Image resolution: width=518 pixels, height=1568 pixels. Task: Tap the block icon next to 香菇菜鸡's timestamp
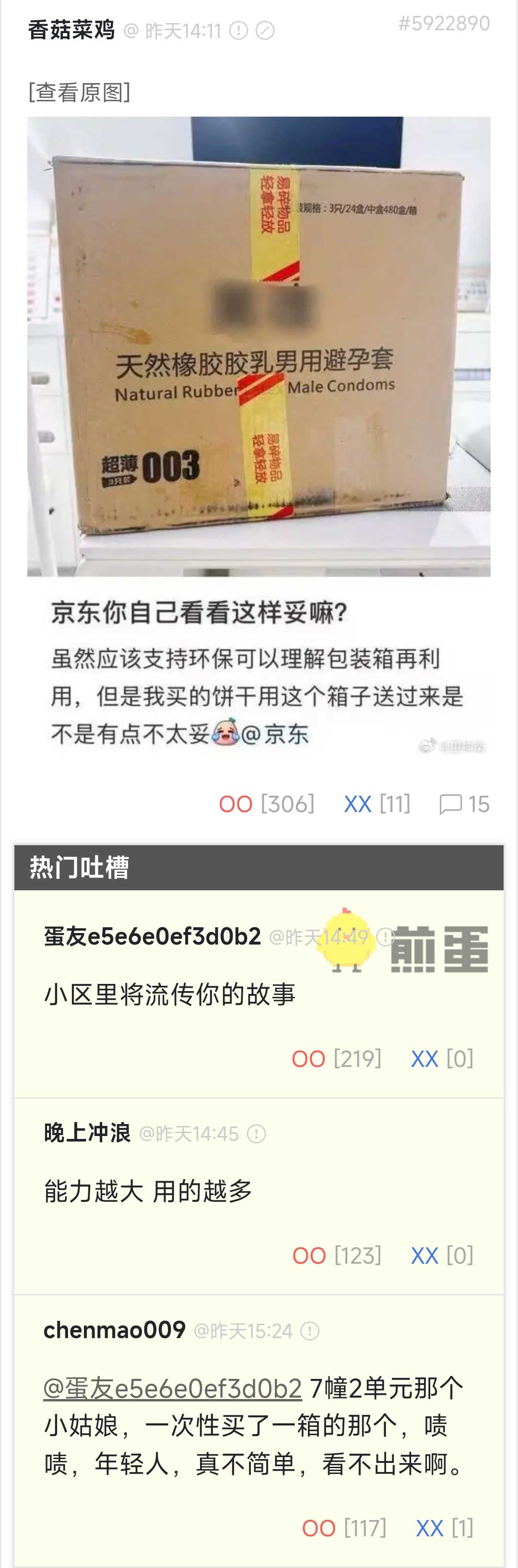(264, 30)
